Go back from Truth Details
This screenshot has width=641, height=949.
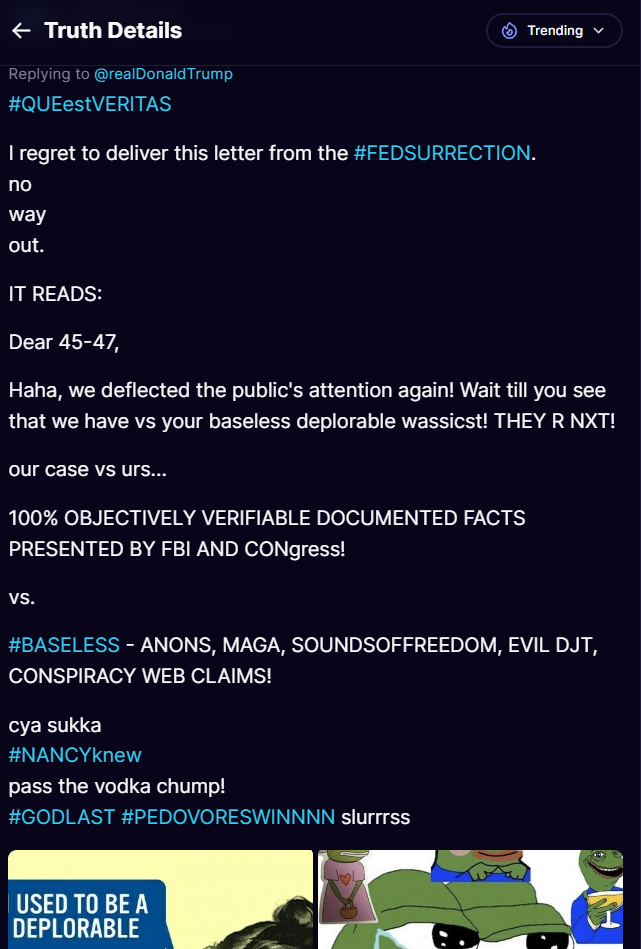(x=21, y=31)
